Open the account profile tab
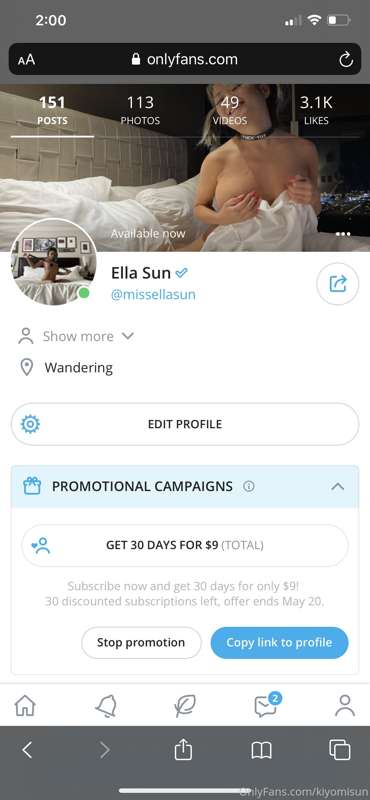370x800 pixels. 345,706
